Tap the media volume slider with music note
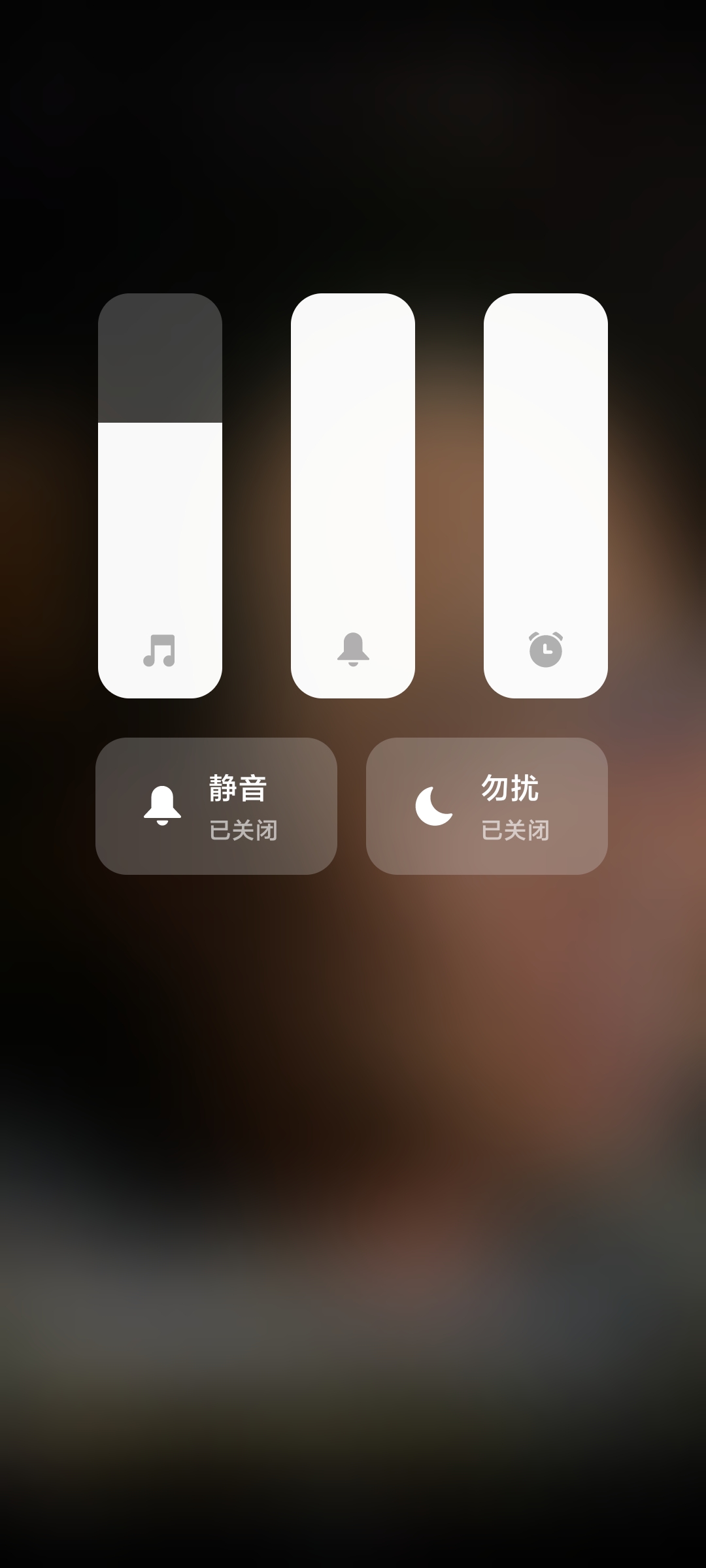Screen dimensions: 706x1568 click(160, 496)
